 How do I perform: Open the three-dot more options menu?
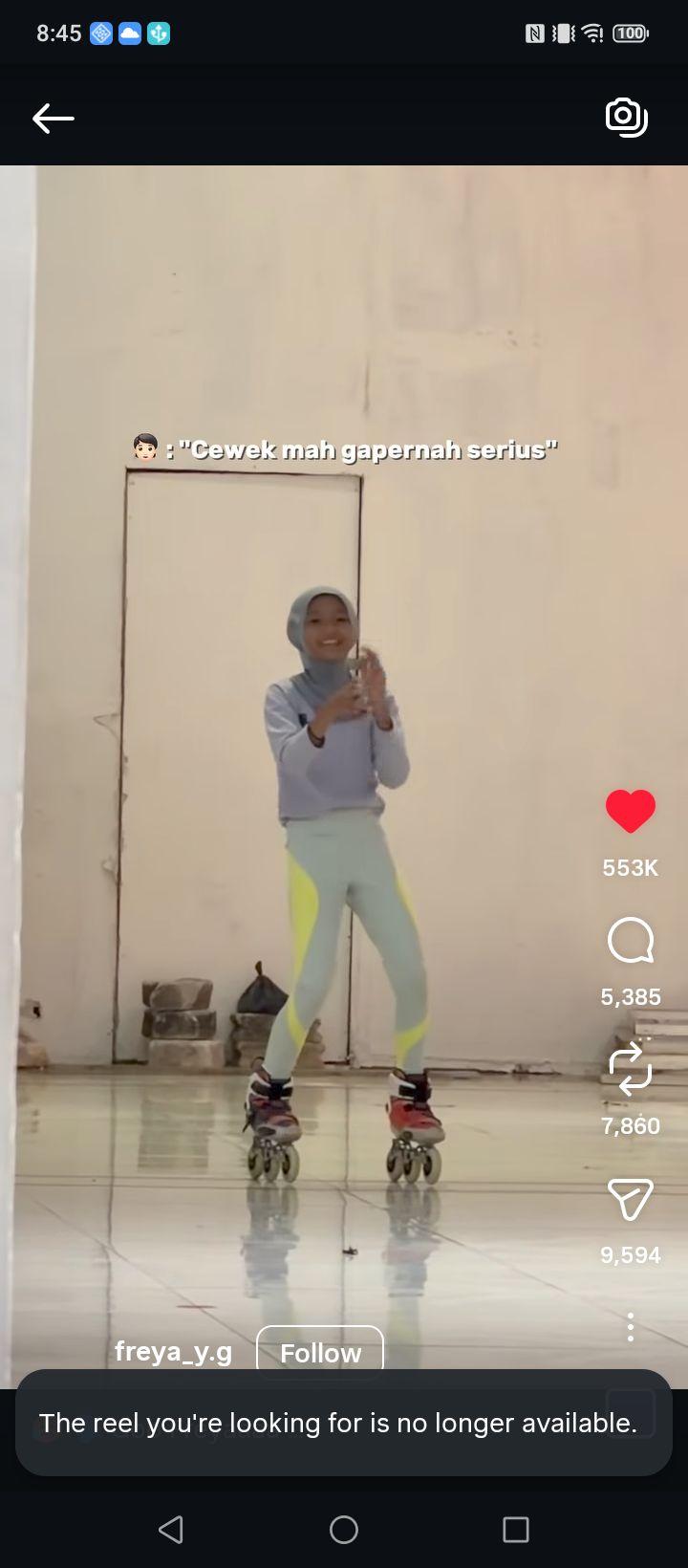coord(631,1327)
